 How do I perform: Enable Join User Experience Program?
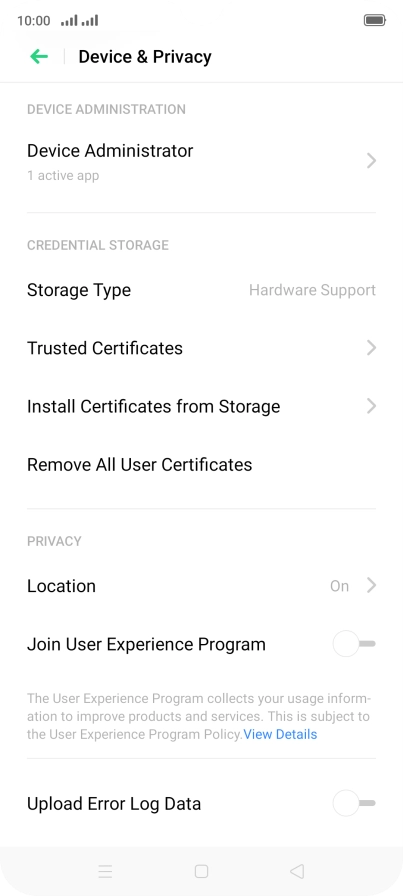pos(354,644)
